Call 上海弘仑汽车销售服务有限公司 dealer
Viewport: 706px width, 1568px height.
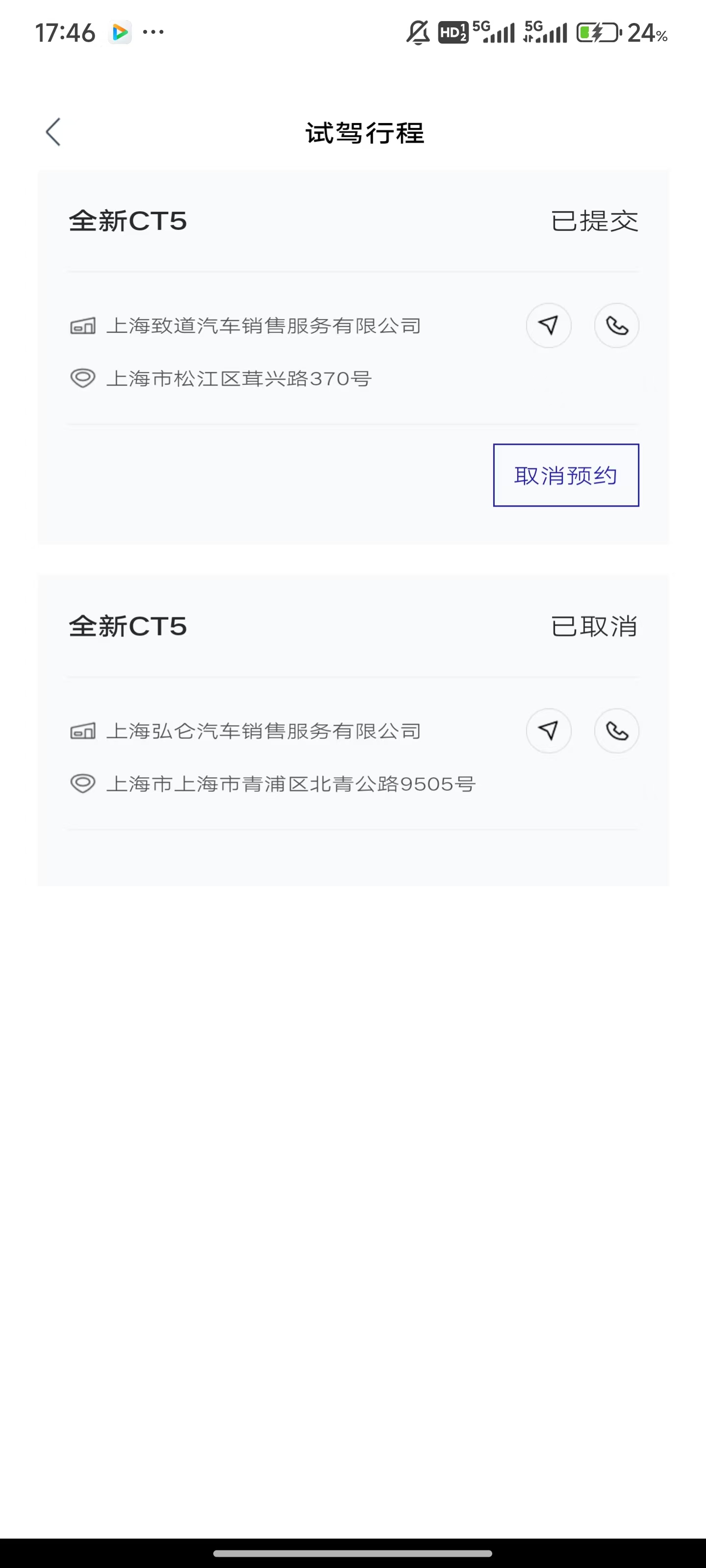(x=616, y=731)
